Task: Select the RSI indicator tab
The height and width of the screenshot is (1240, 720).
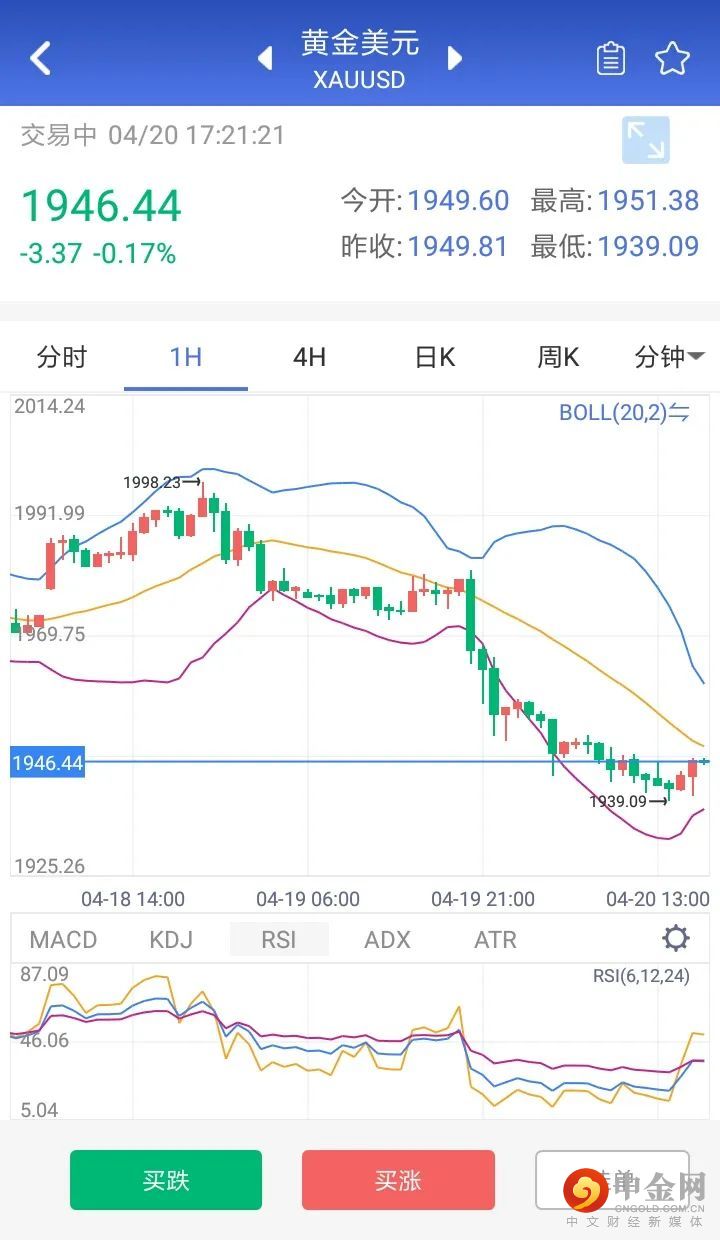Action: coord(279,940)
